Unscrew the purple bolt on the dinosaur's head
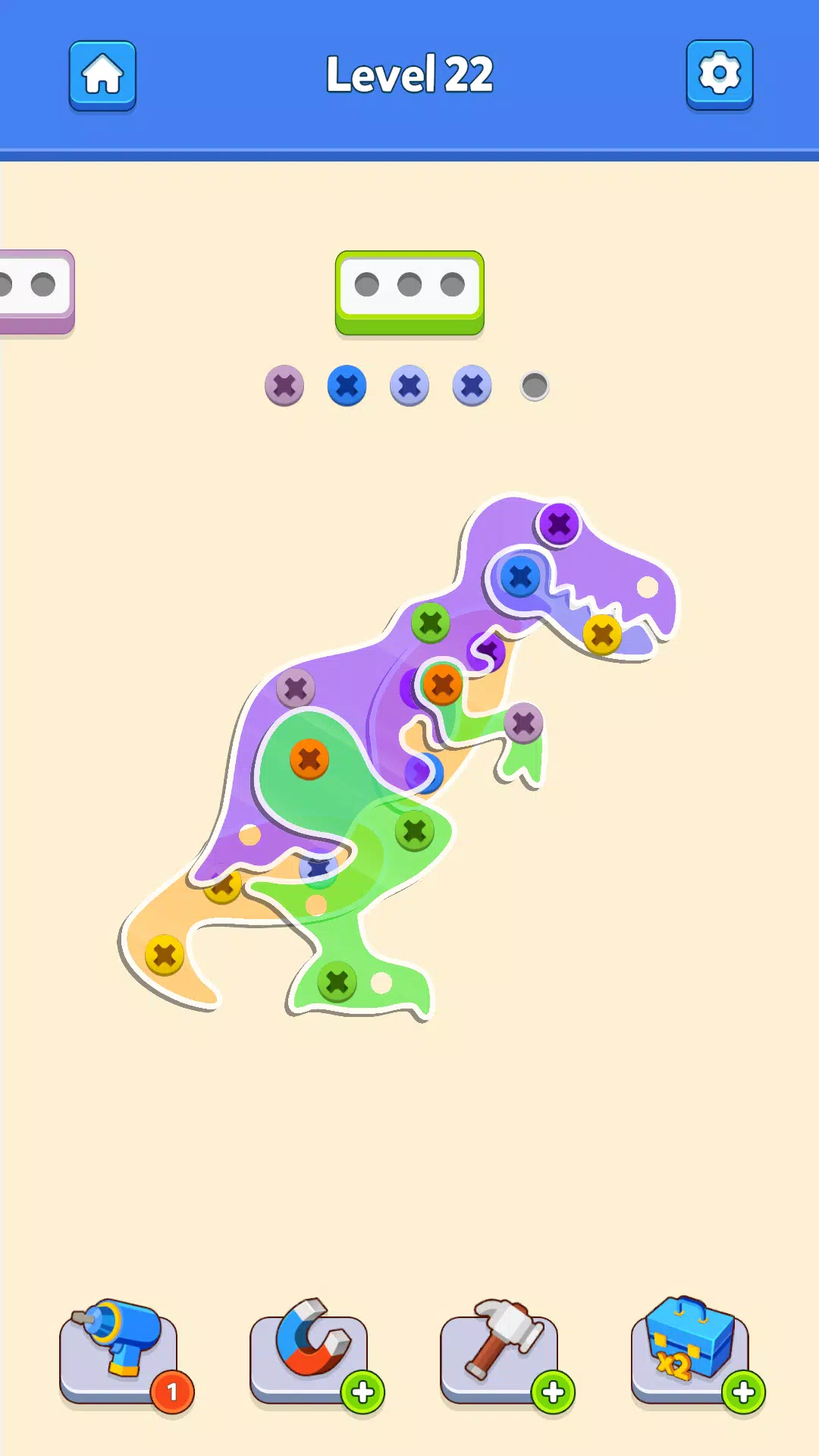819x1456 pixels. coord(559,523)
